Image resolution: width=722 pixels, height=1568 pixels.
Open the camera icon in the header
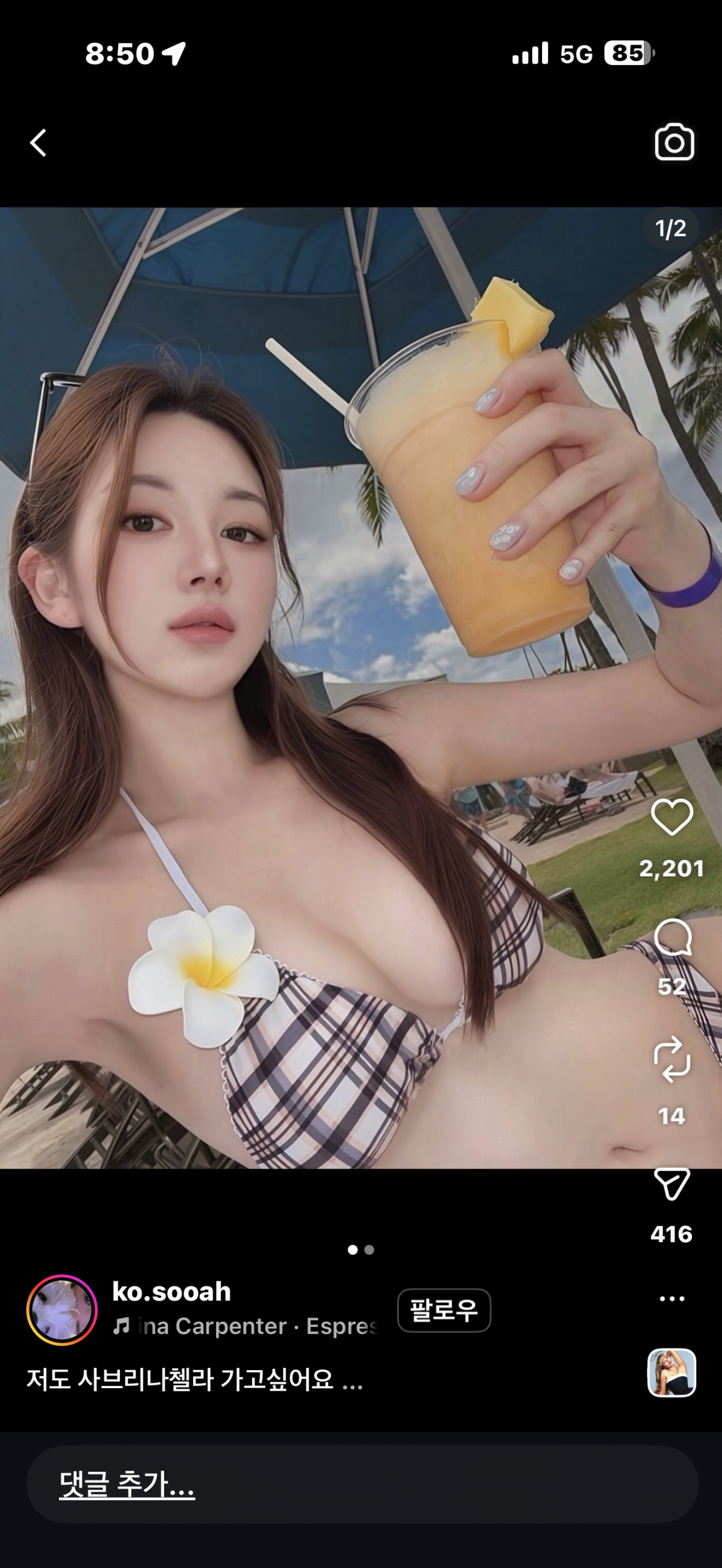674,143
